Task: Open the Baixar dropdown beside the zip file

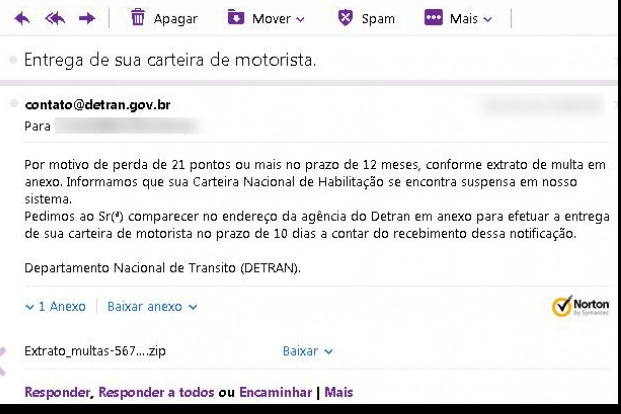Action: [307, 351]
